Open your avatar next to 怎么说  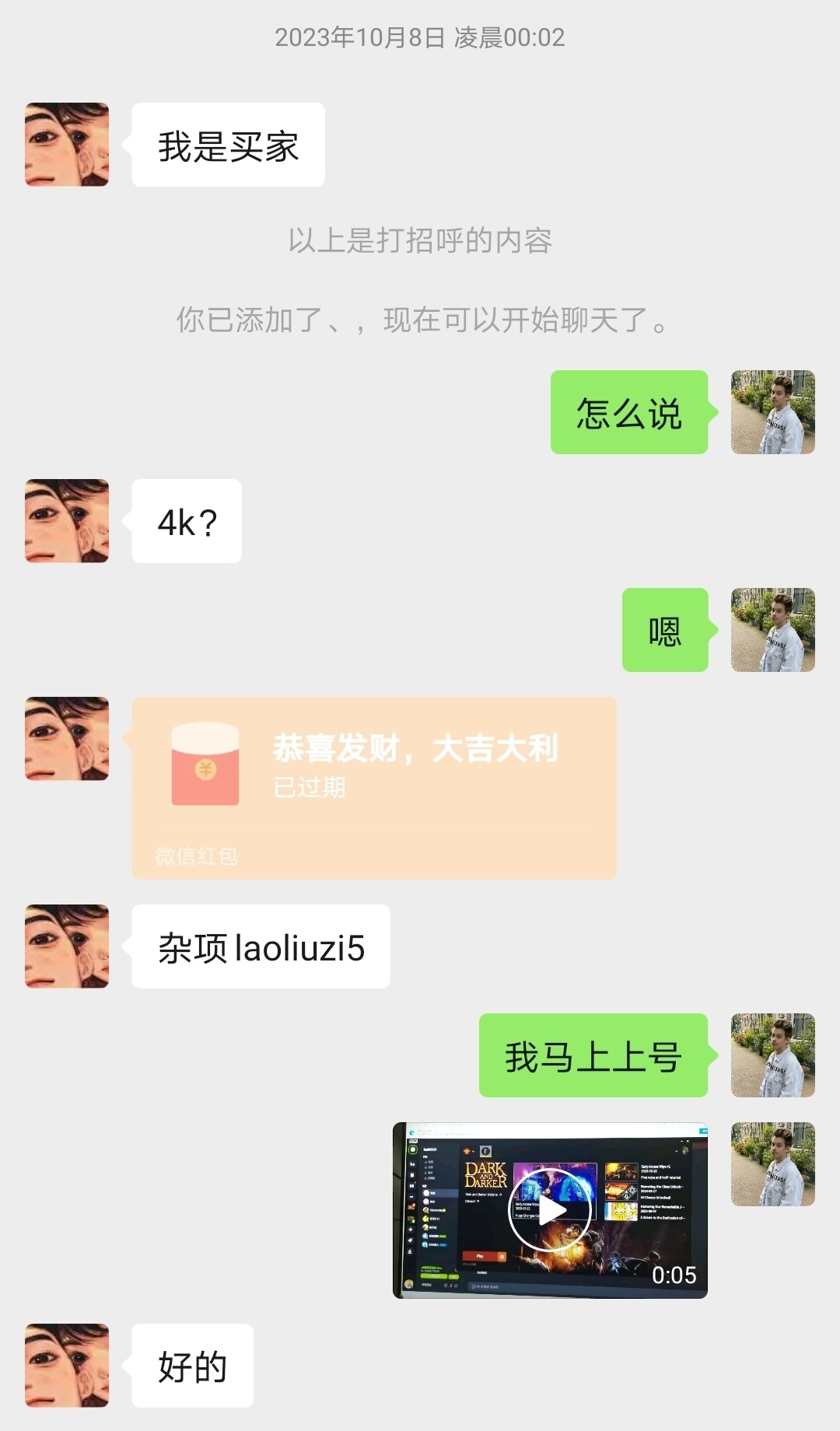[x=772, y=412]
